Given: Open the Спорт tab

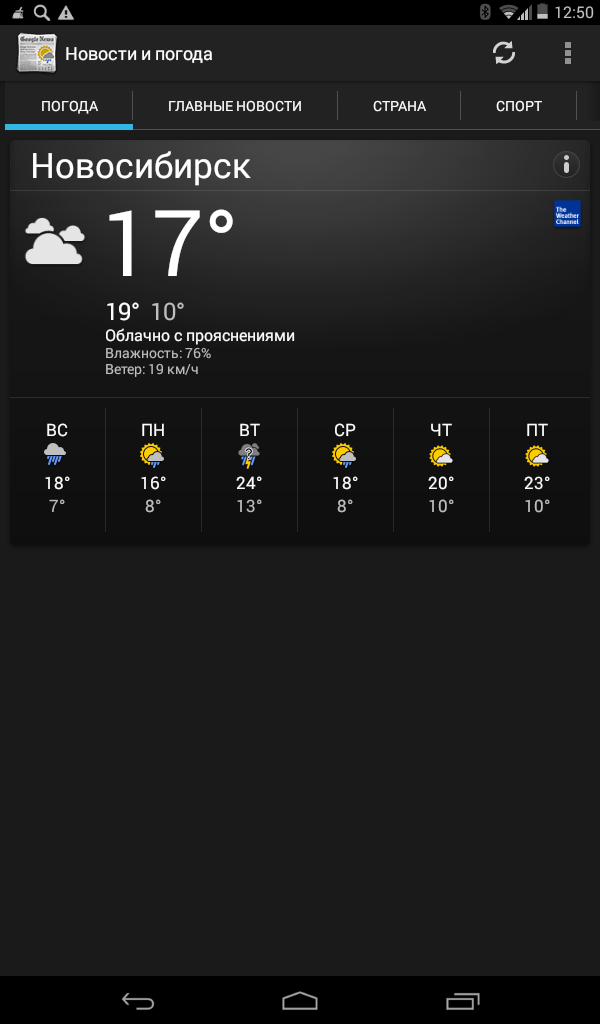Looking at the screenshot, I should coord(519,106).
